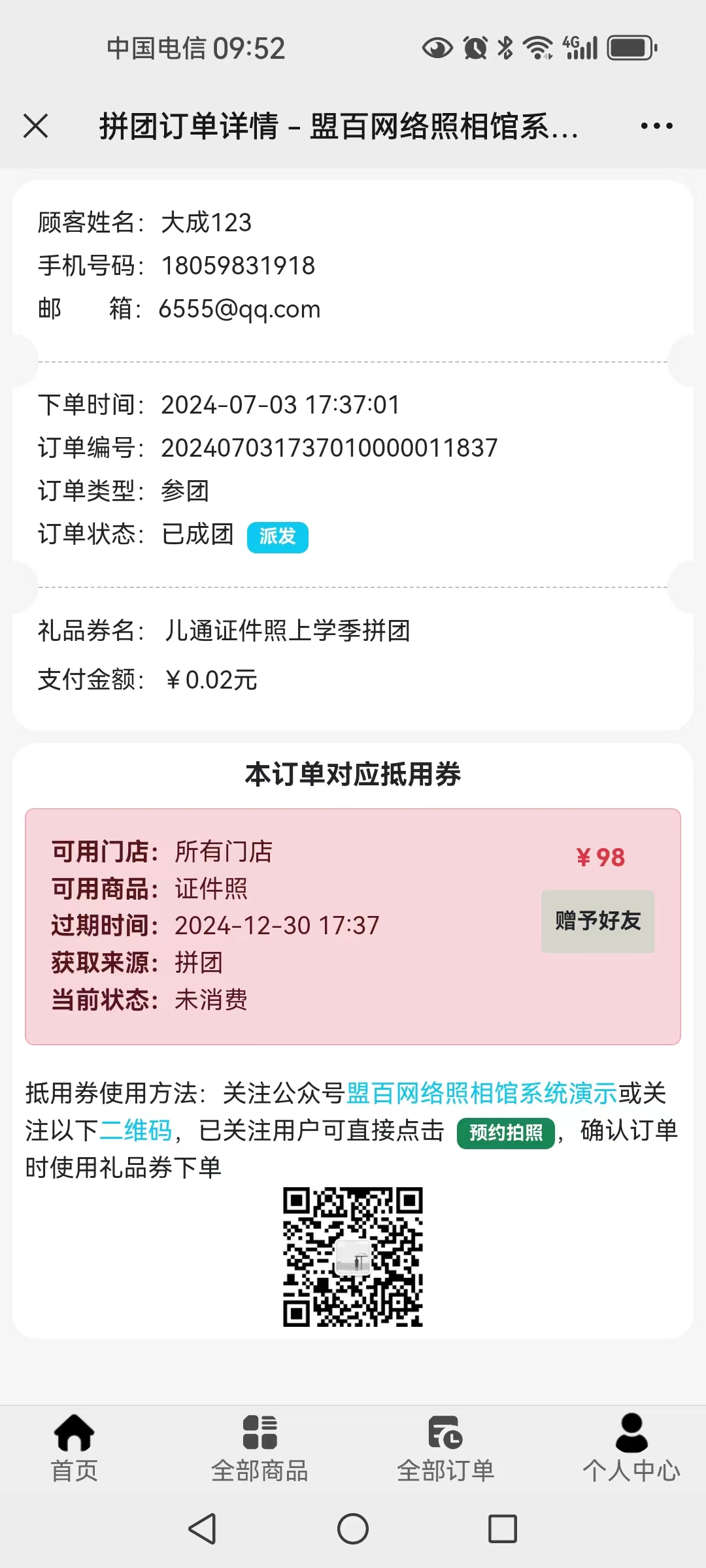Open the three-dot overflow menu
706x1568 pixels.
coord(656,125)
